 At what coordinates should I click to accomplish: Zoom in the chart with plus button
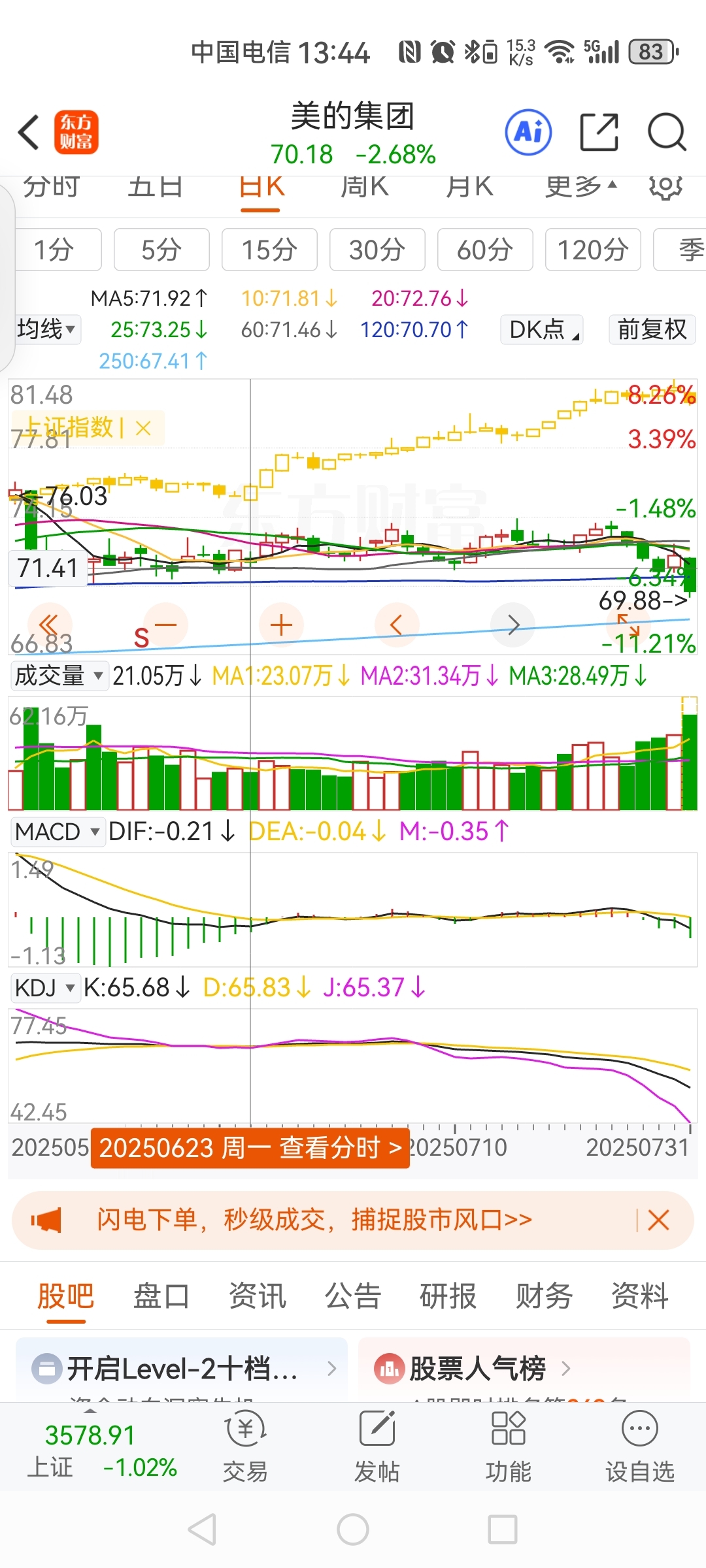tap(281, 625)
